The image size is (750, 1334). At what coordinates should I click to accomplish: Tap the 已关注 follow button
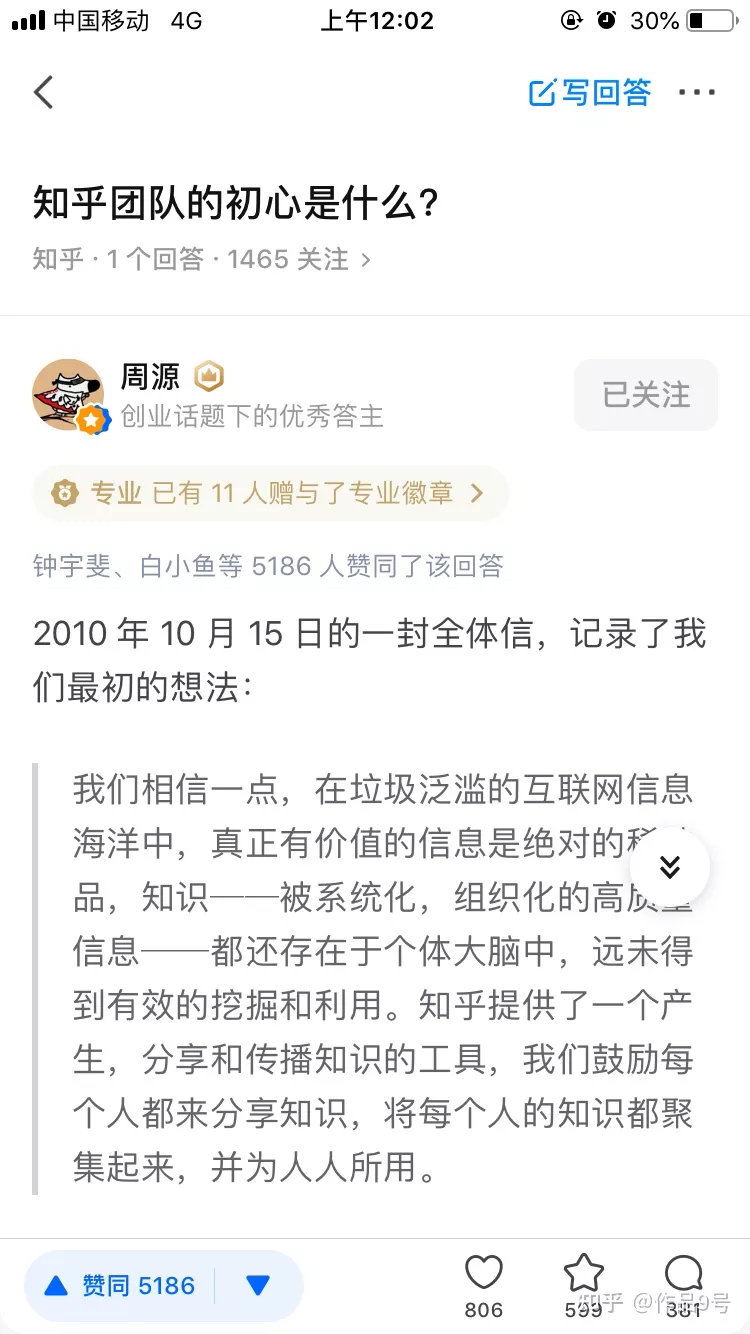646,395
